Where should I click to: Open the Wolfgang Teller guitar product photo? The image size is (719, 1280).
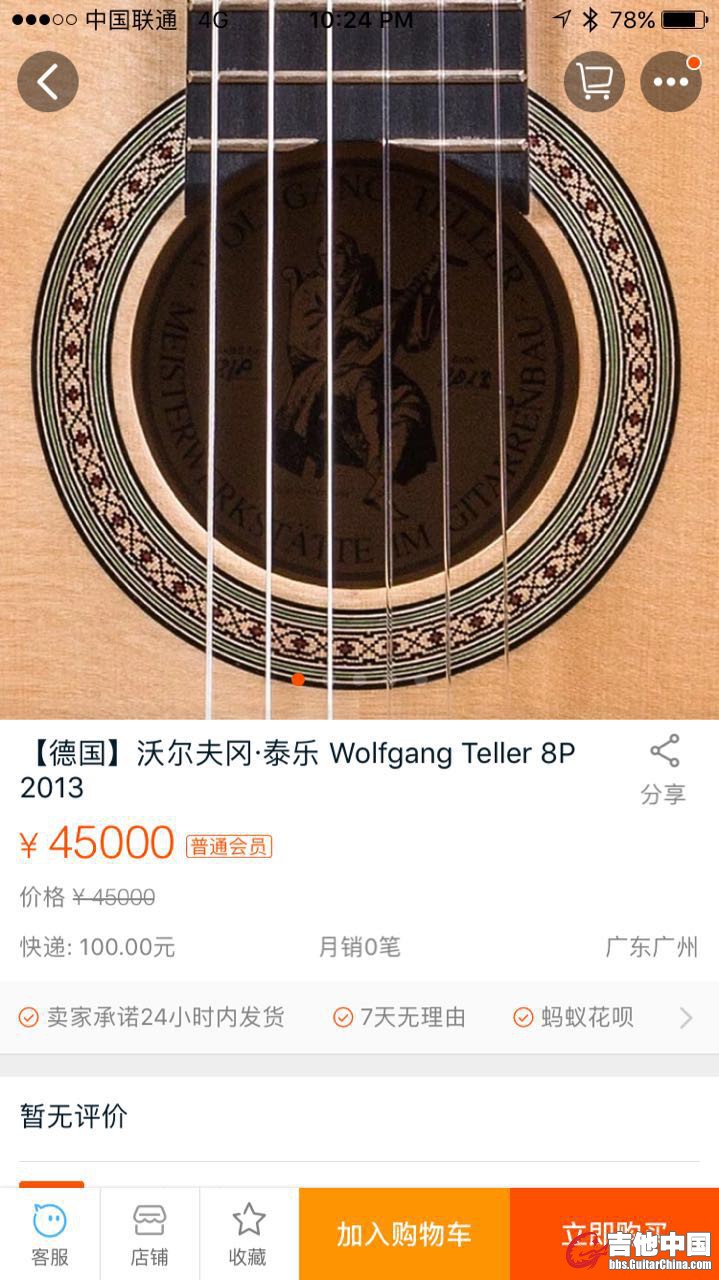tap(360, 380)
